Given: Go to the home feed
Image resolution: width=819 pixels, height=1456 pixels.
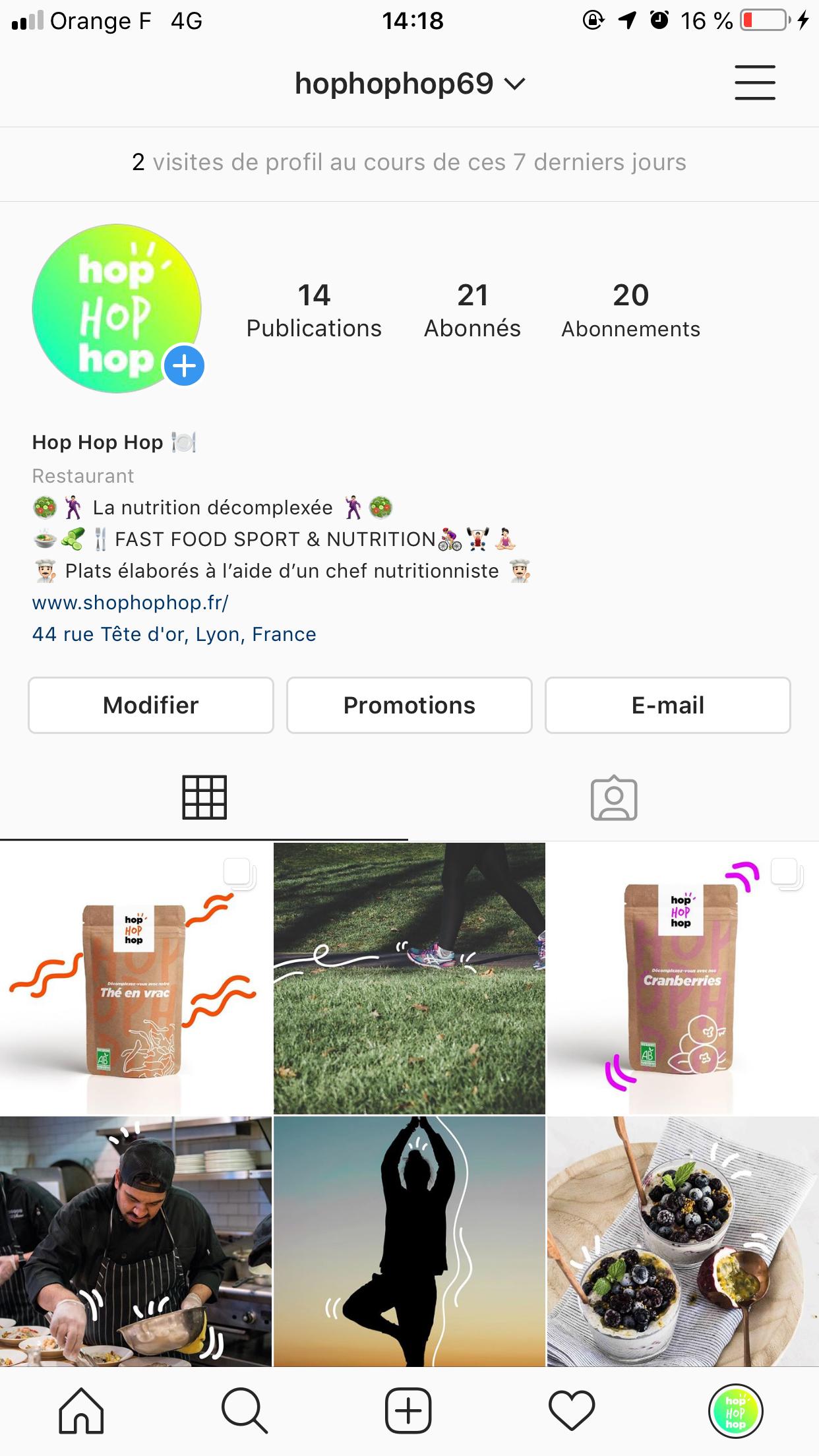Looking at the screenshot, I should point(81,1411).
